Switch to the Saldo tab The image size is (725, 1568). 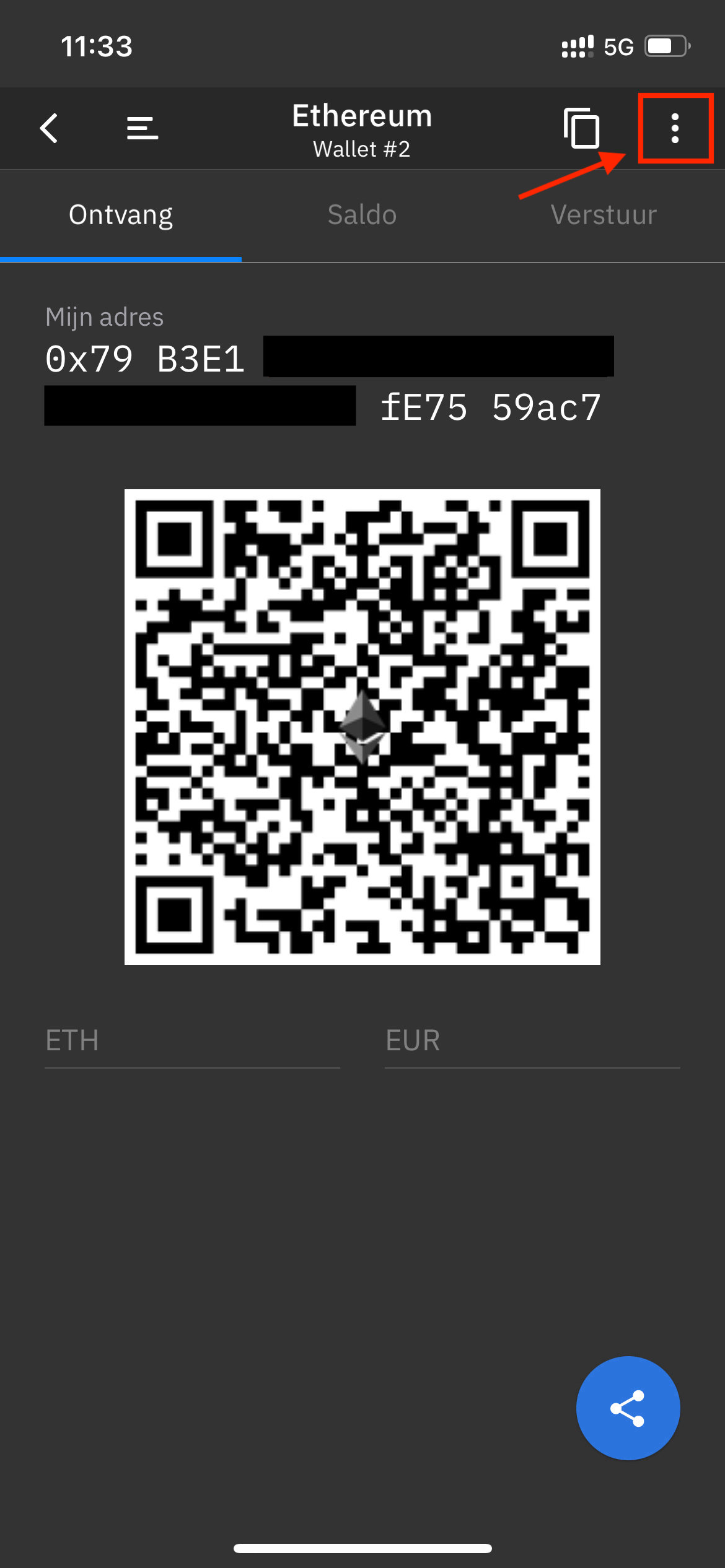pyautogui.click(x=362, y=215)
